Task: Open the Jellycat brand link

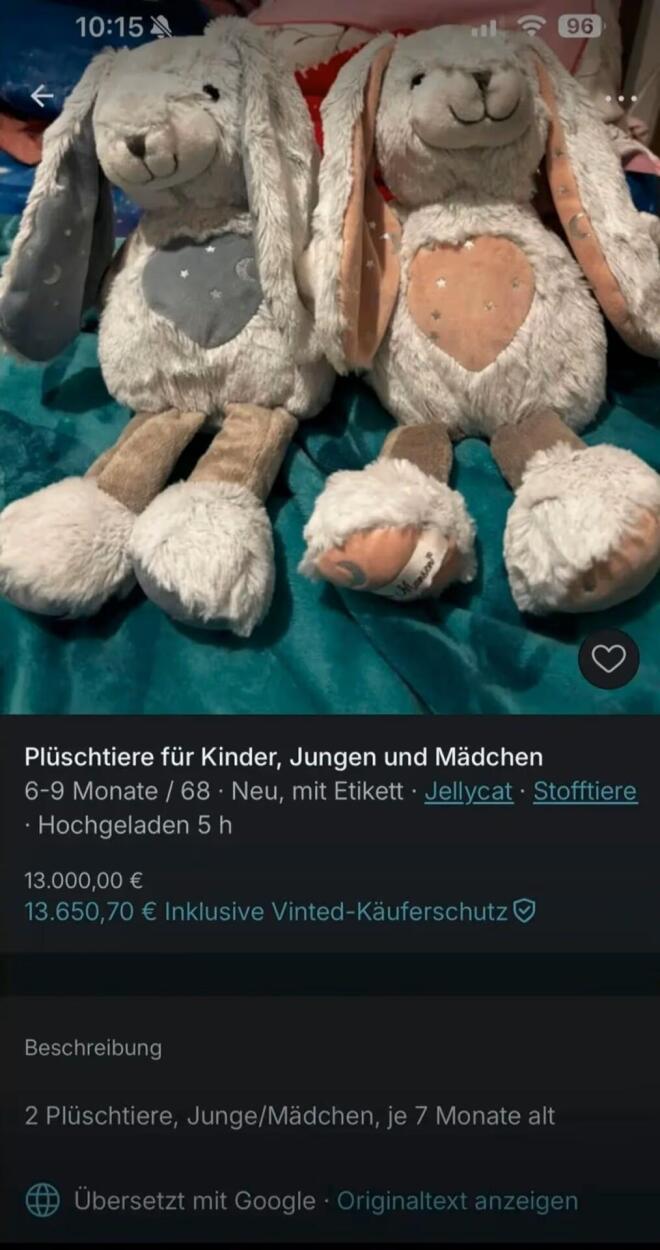Action: pyautogui.click(x=468, y=791)
